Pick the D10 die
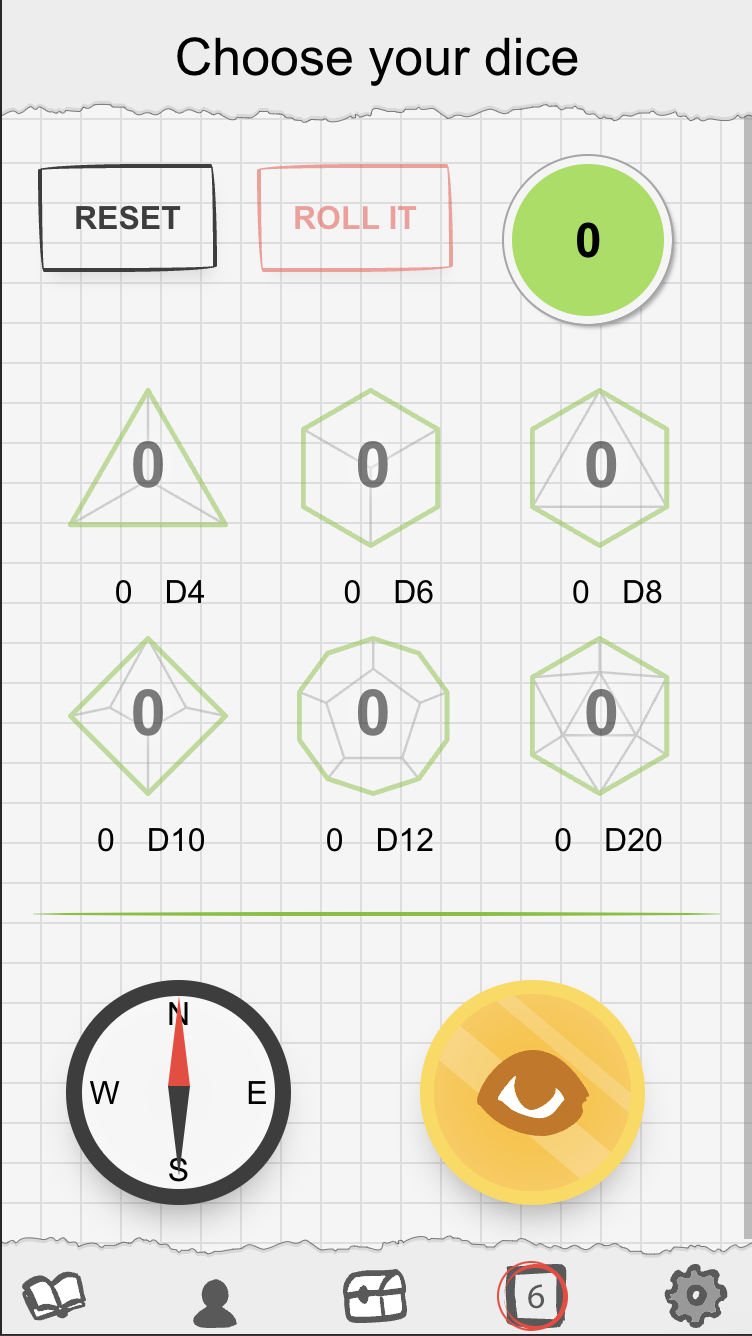This screenshot has height=1336, width=752. click(148, 715)
